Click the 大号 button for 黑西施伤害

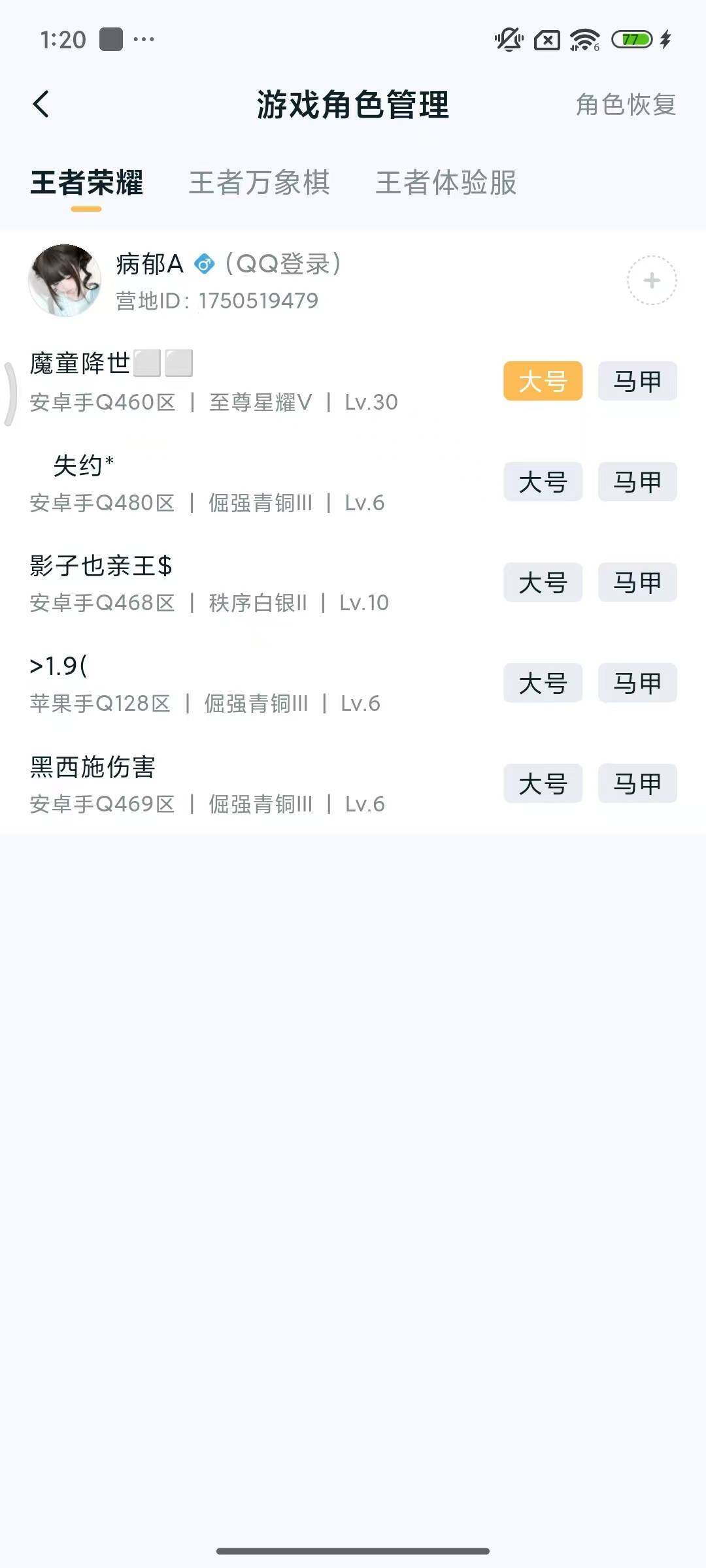tap(543, 783)
